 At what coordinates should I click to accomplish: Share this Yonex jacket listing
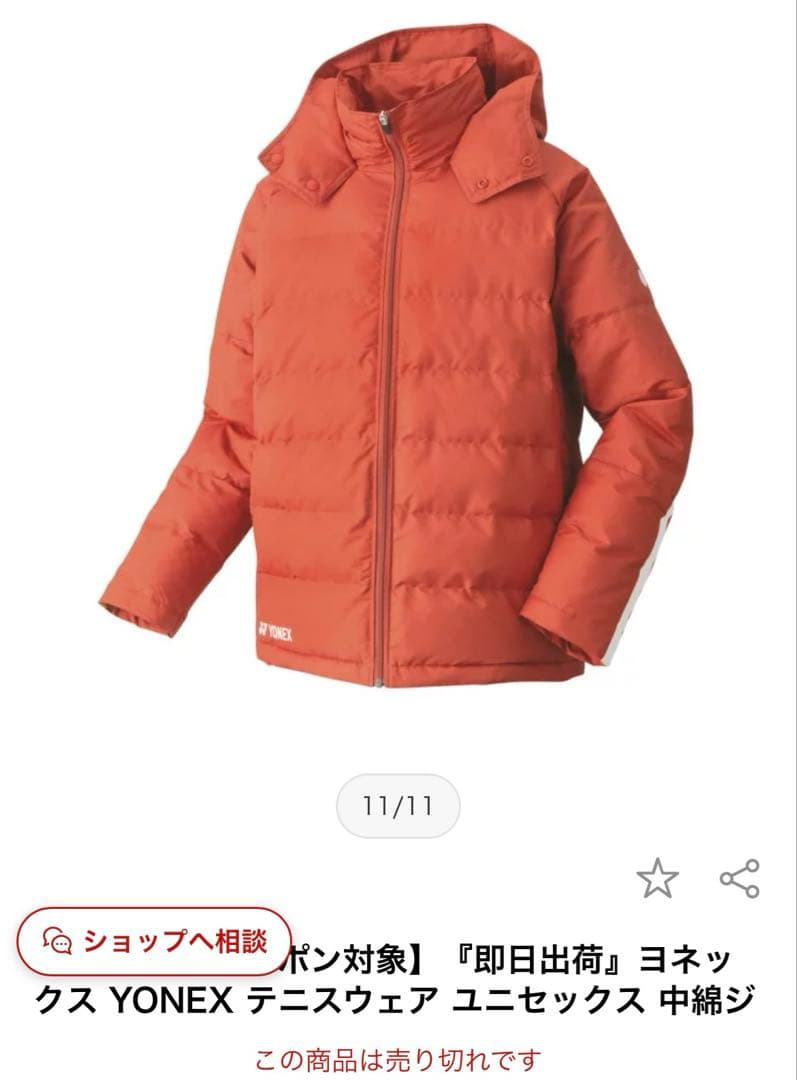(x=740, y=879)
